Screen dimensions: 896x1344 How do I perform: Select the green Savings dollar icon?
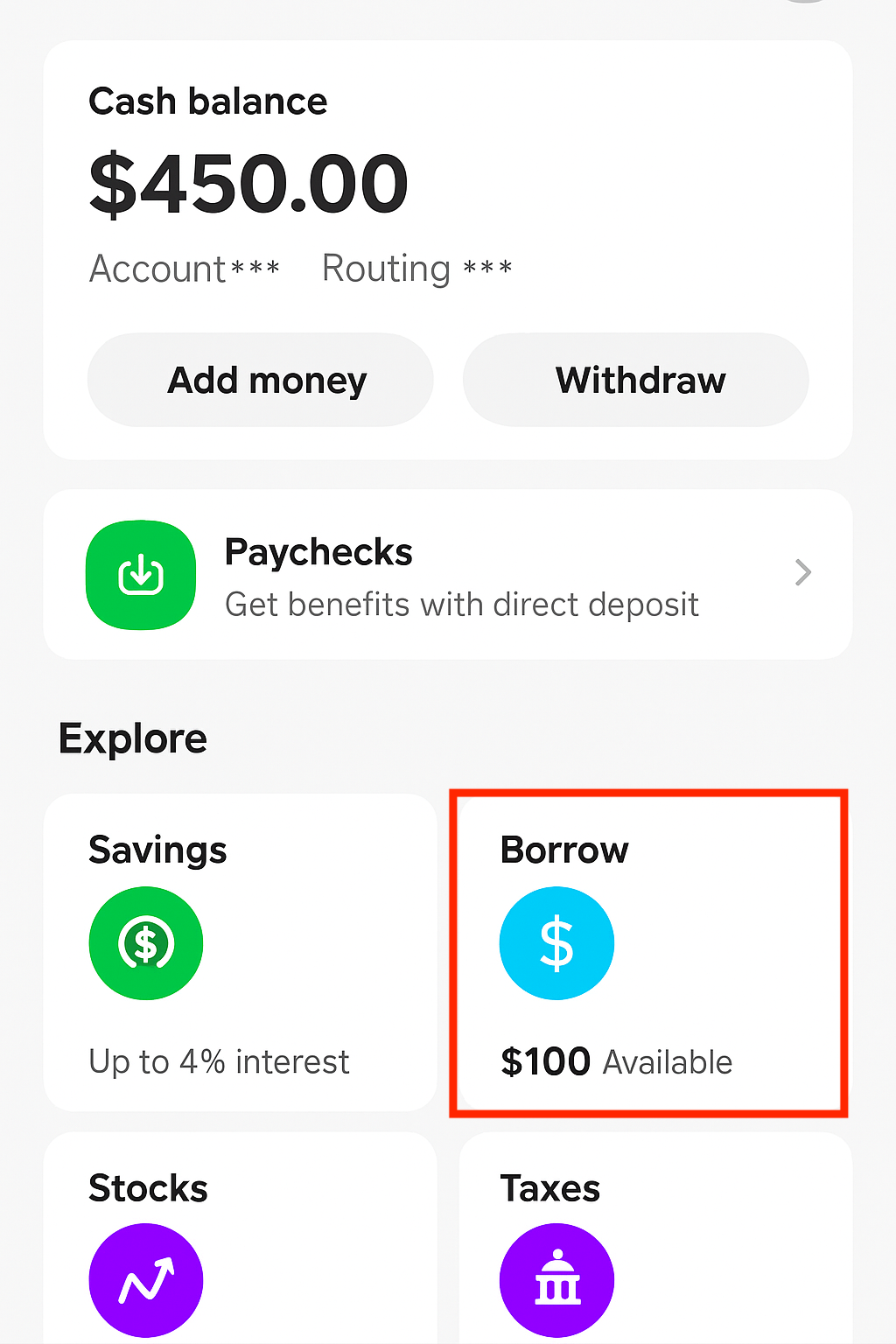145,943
